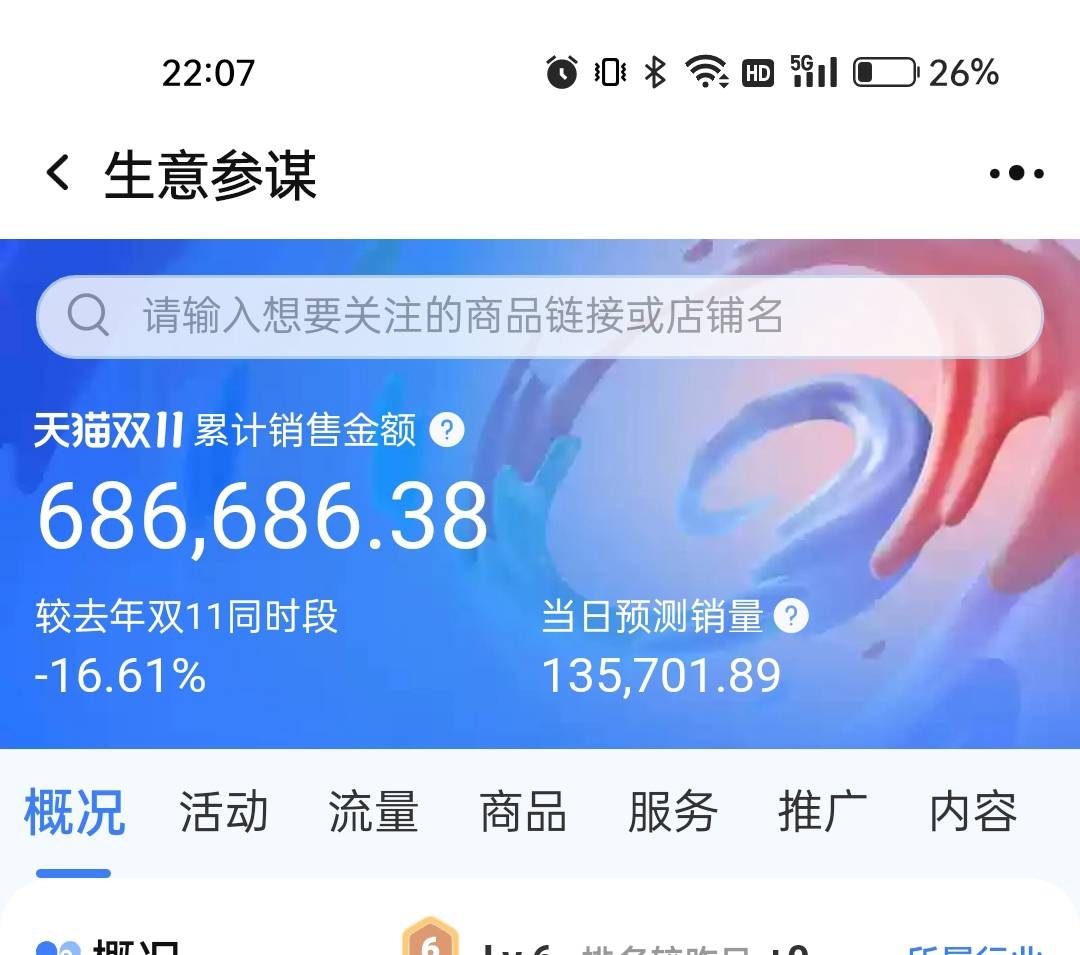This screenshot has height=955, width=1080.
Task: Open the three-dot overflow menu
Action: pos(1016,174)
